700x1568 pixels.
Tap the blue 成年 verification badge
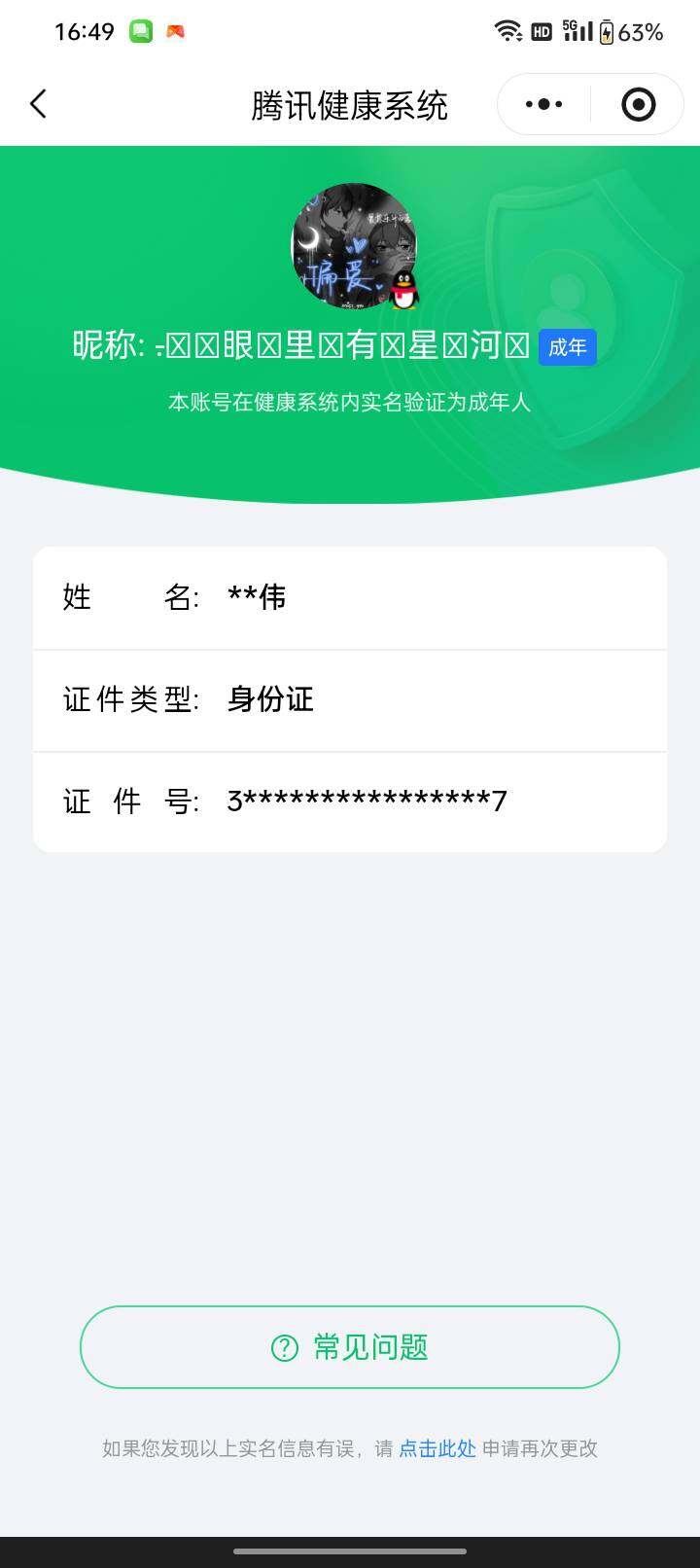tap(567, 347)
